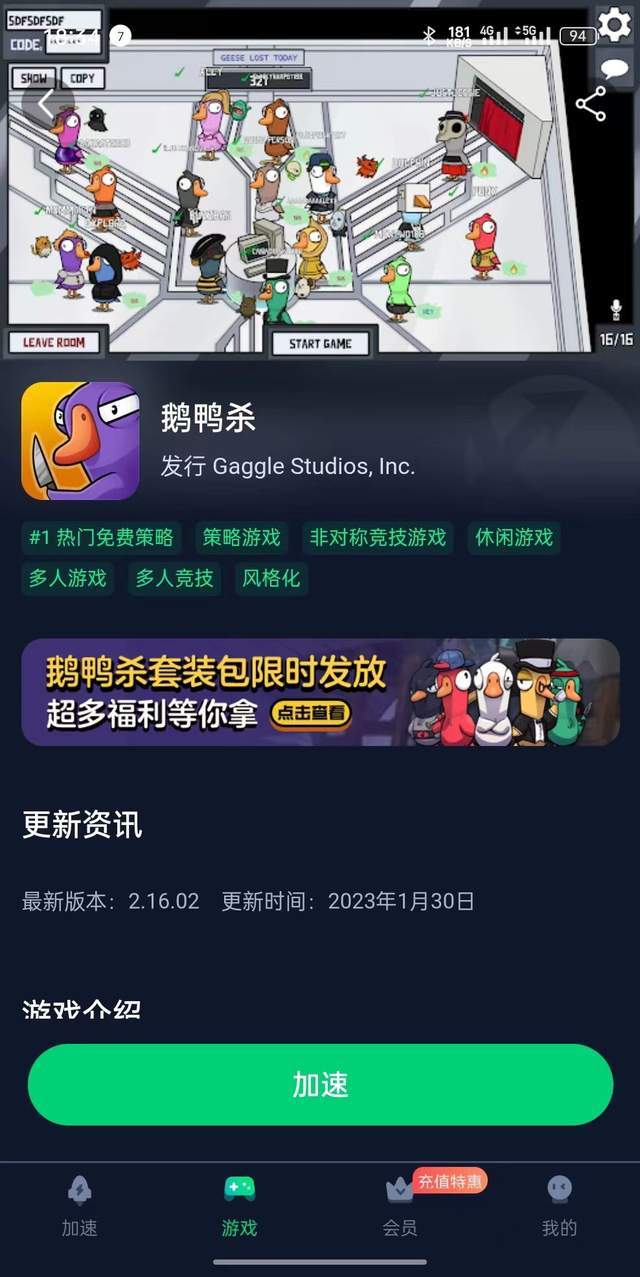Image resolution: width=640 pixels, height=1277 pixels.
Task: Choose the 休闲游戏 tag
Action: click(514, 537)
